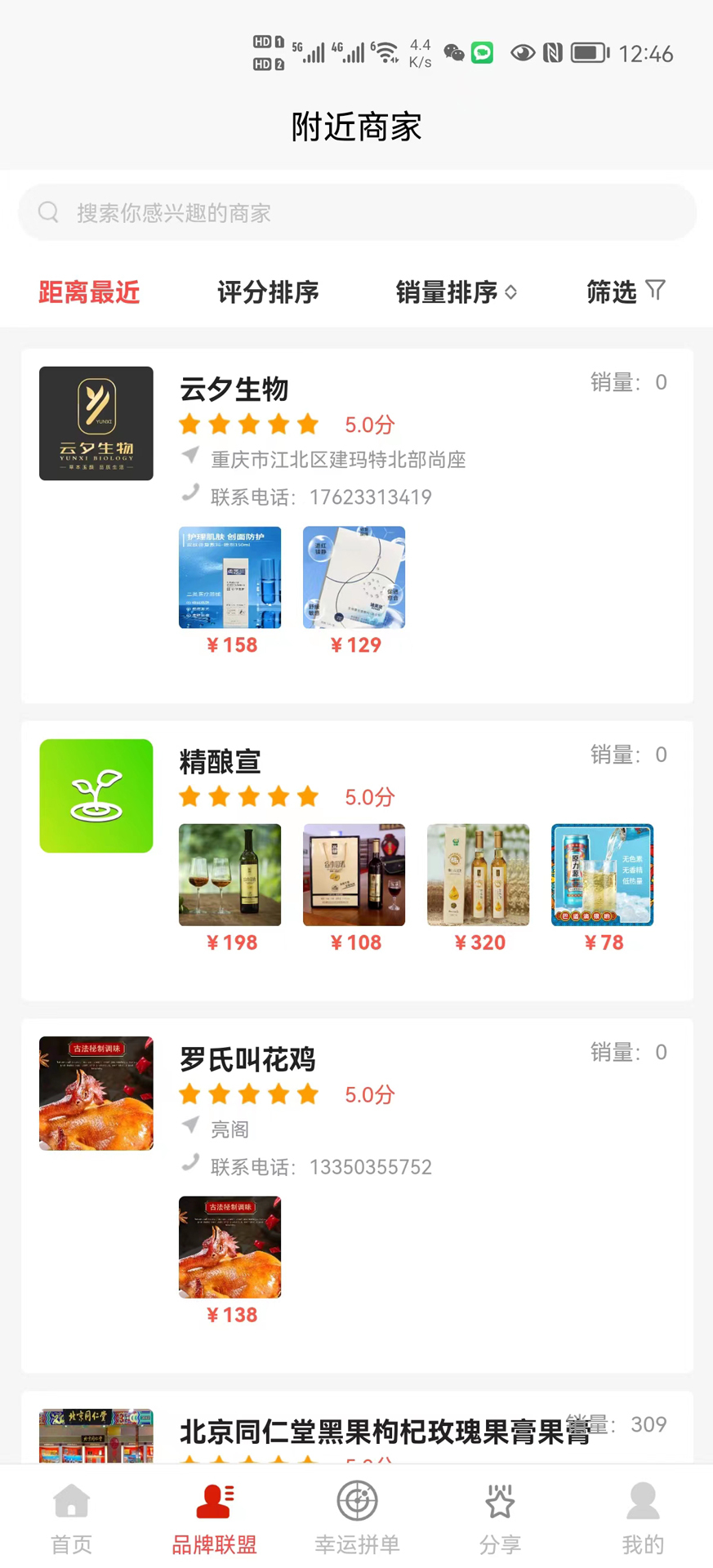Tap the 幸运拼单 lucky group order icon
Screen dimensions: 713x1568
point(356,1499)
